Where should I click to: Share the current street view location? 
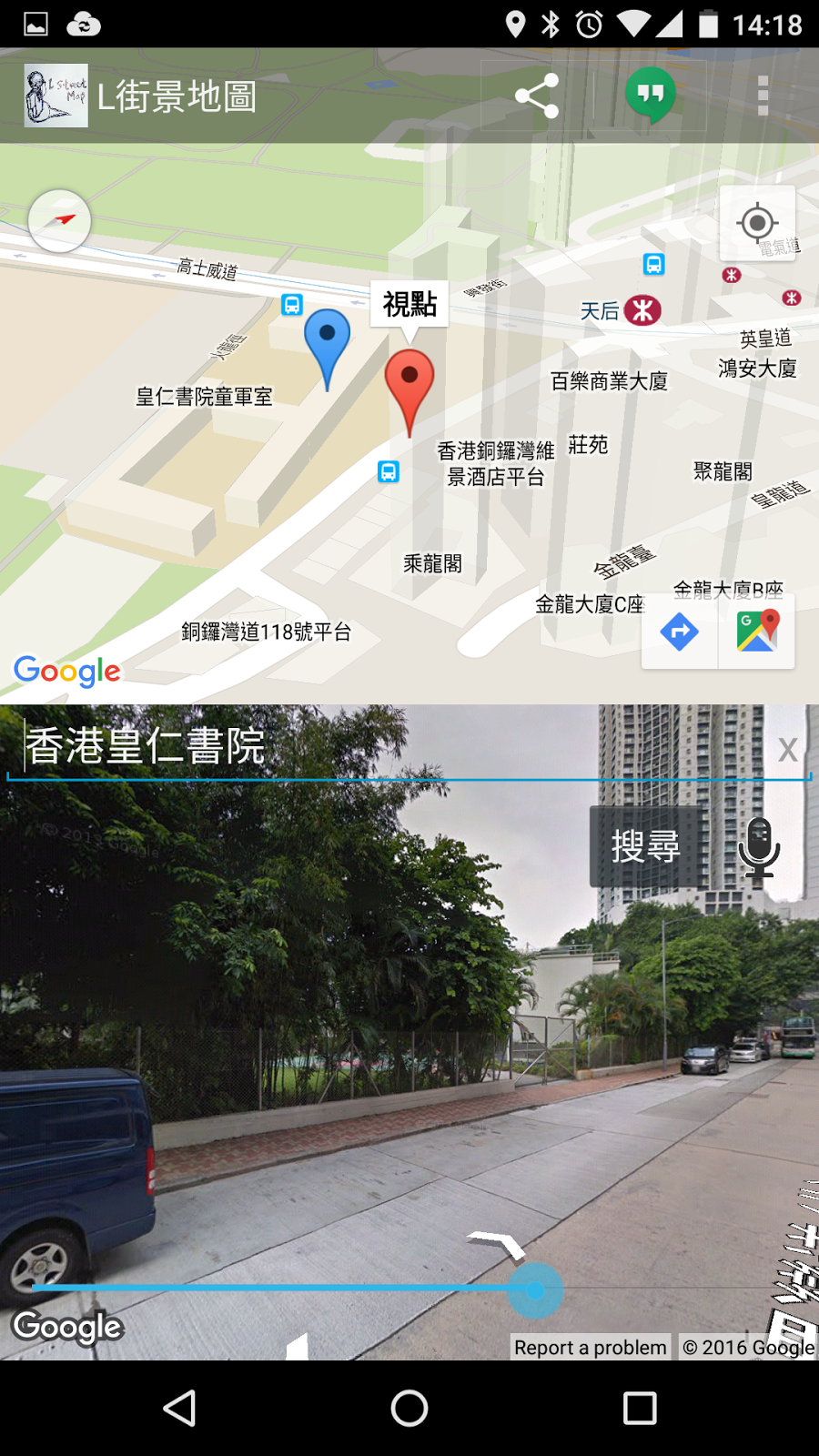coord(537,96)
